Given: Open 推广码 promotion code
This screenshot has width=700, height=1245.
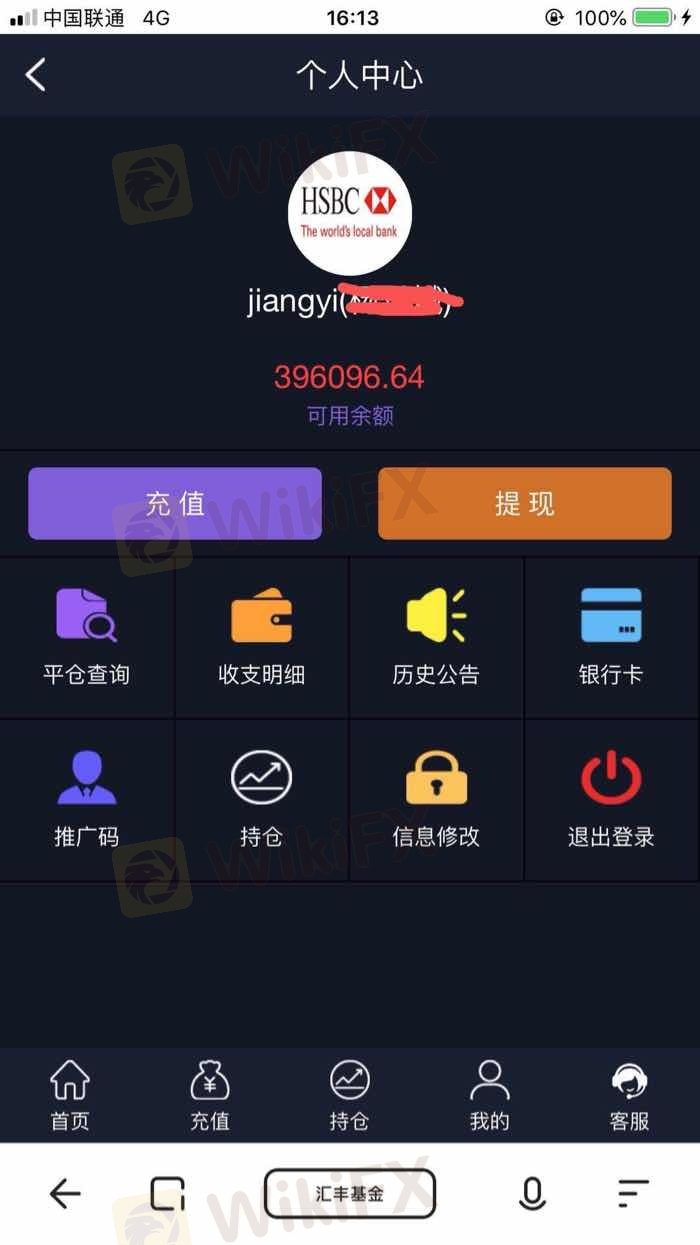Looking at the screenshot, I should click(x=86, y=798).
